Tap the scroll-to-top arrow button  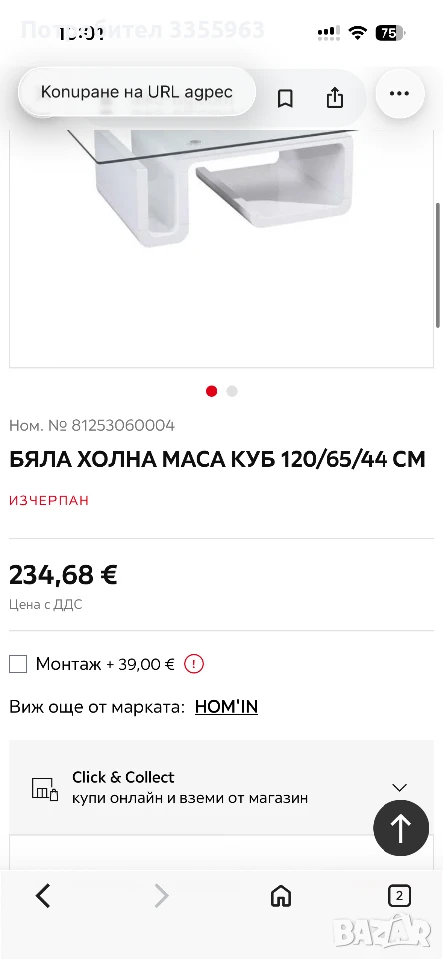tap(401, 828)
